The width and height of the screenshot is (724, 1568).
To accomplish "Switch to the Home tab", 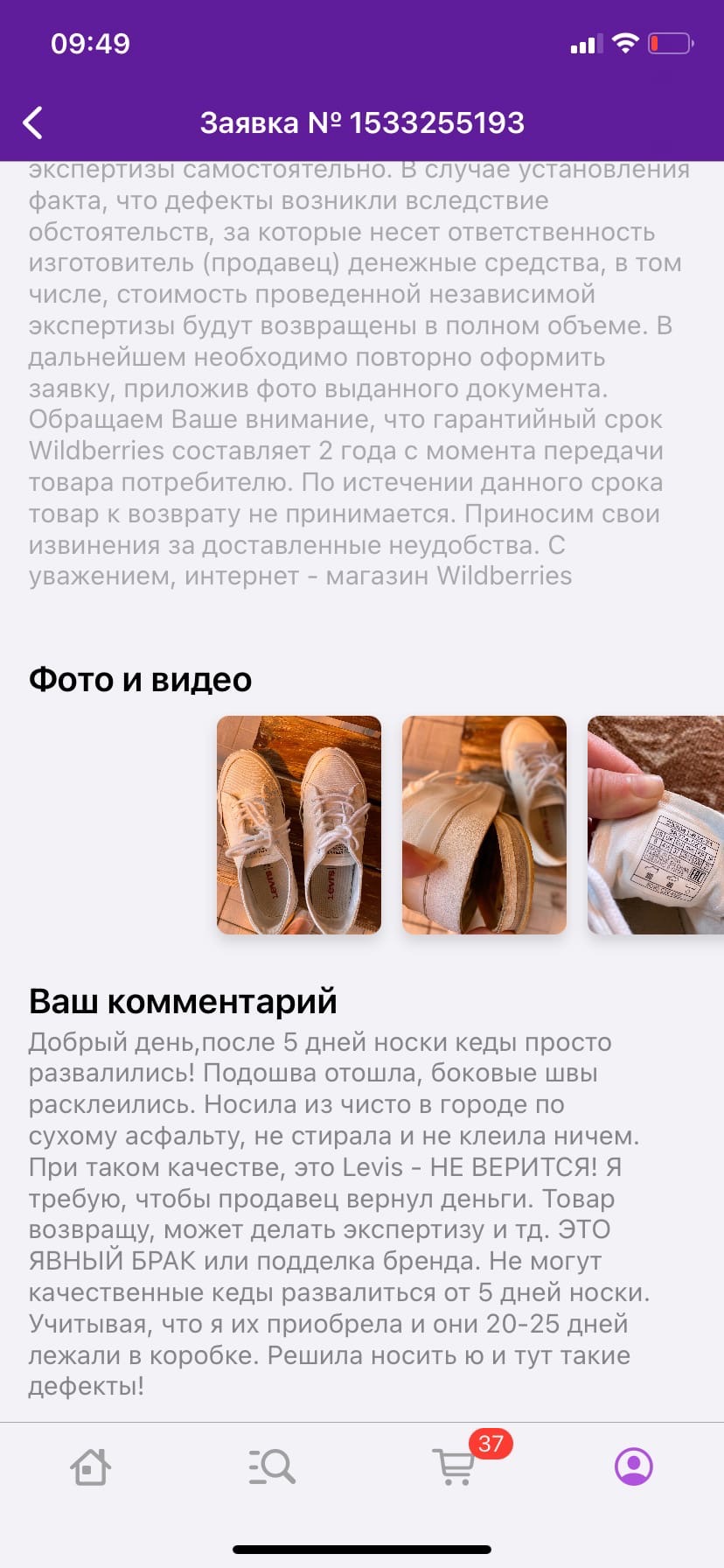I will click(x=90, y=1466).
